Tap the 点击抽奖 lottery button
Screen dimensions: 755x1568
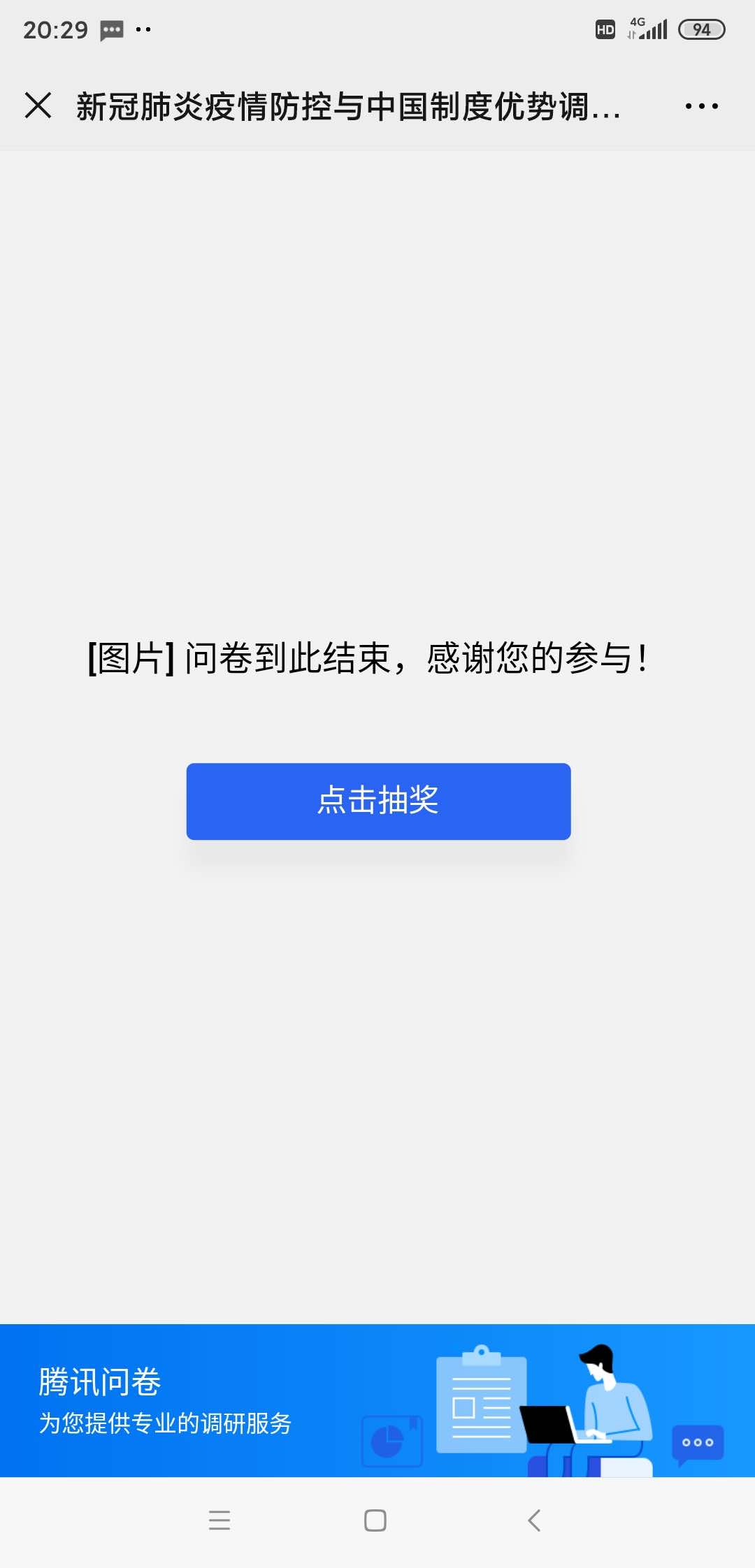378,801
